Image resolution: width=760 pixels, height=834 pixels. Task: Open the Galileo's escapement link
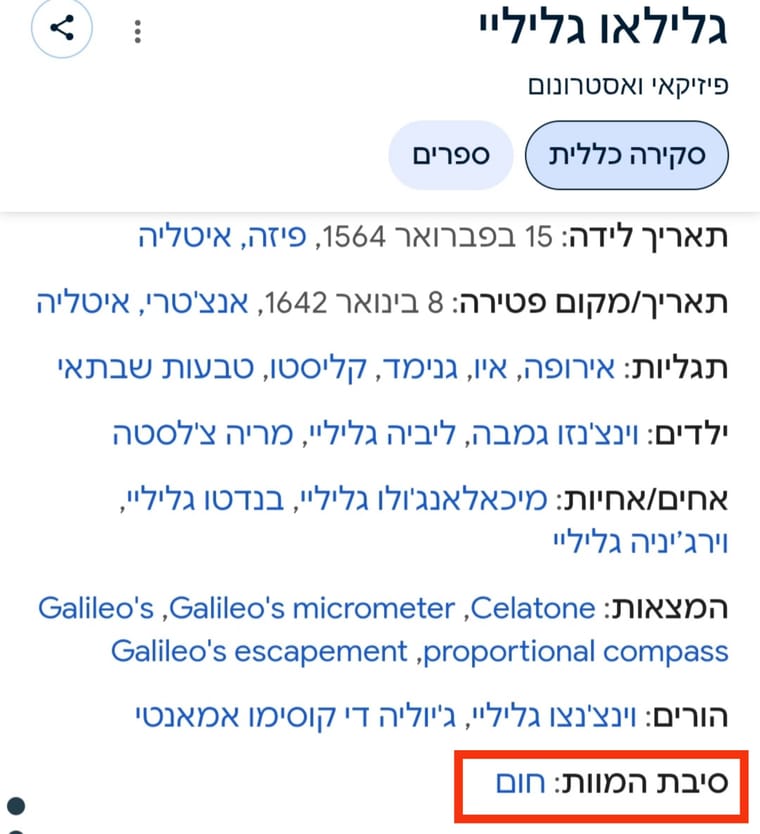[x=259, y=651]
